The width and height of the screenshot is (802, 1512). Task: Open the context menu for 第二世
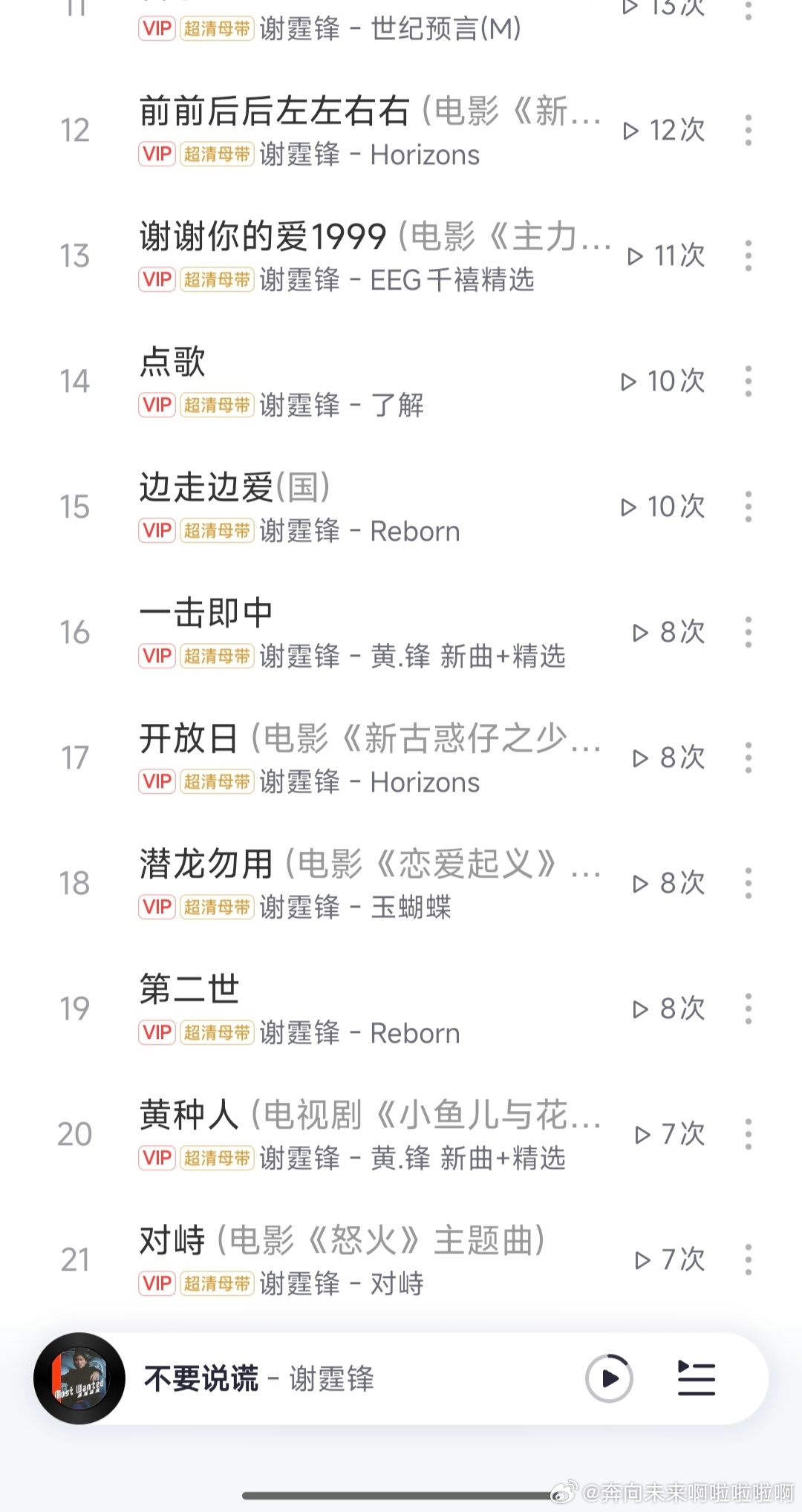click(x=749, y=1008)
